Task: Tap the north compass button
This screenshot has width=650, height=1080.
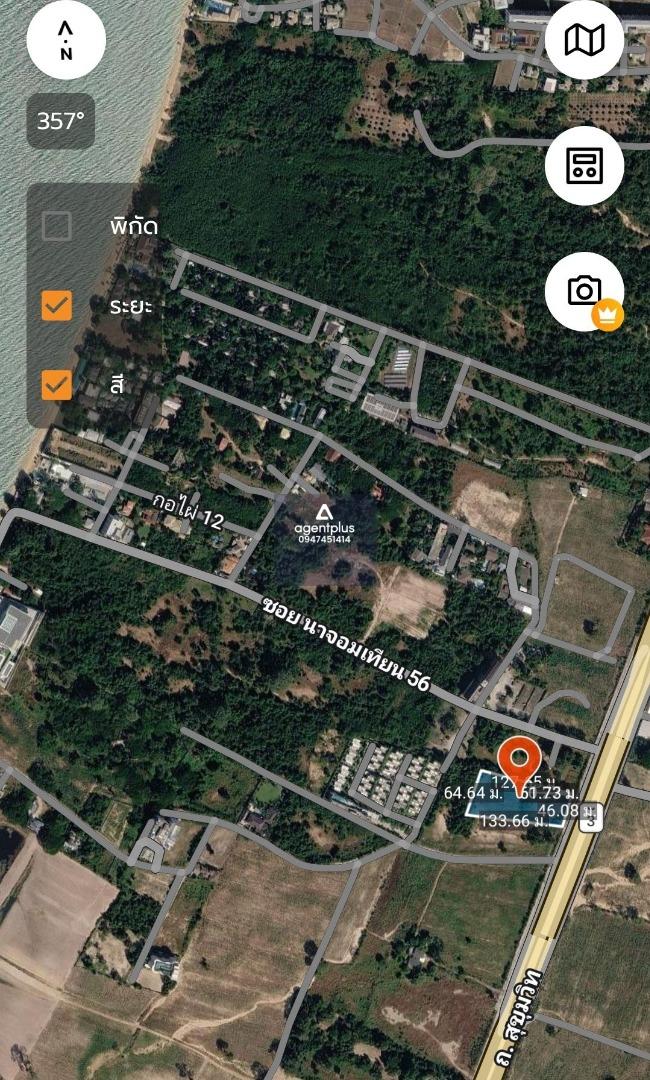Action: tap(66, 41)
